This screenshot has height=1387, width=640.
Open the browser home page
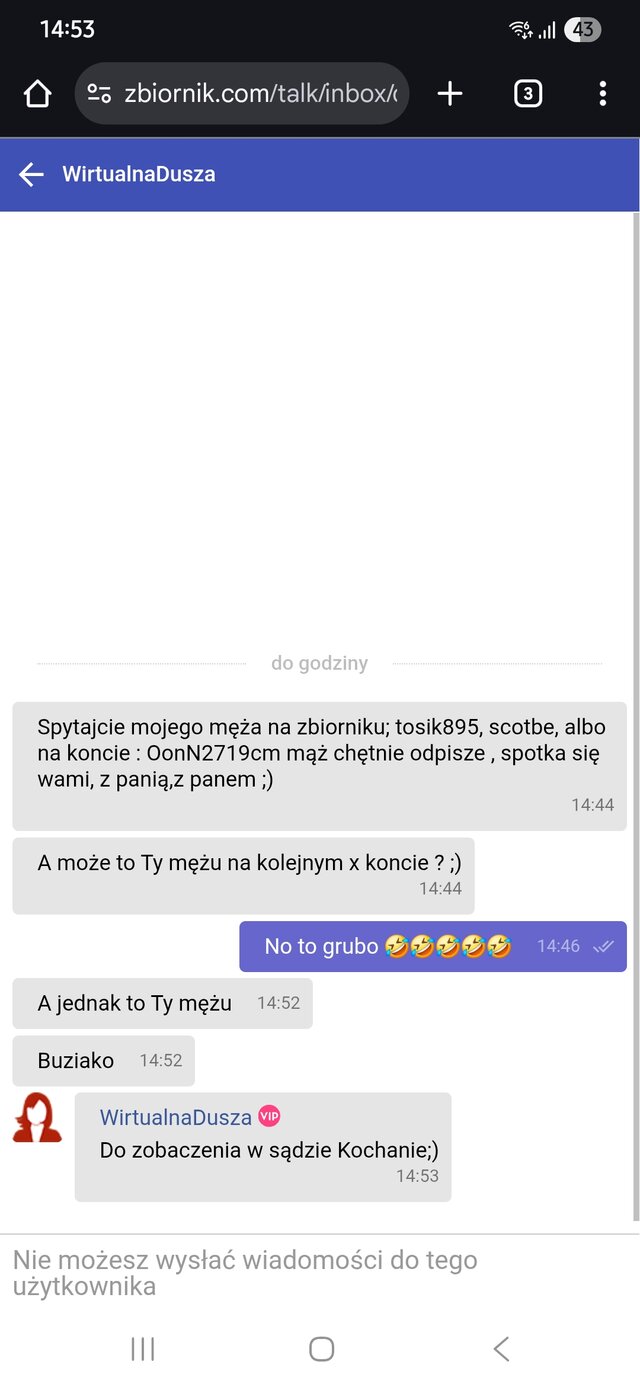point(37,94)
